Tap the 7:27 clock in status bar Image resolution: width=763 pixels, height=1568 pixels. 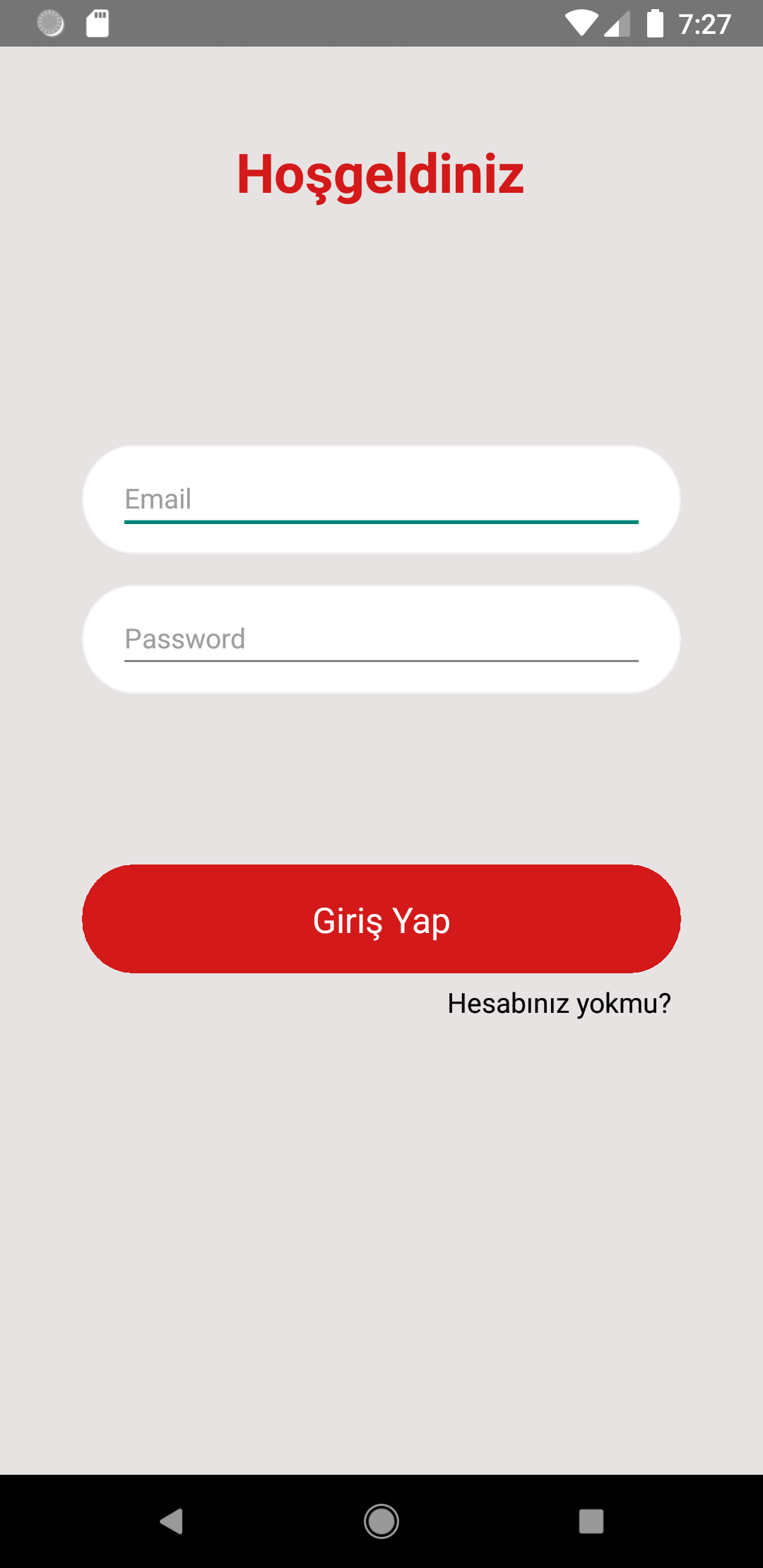tap(703, 23)
